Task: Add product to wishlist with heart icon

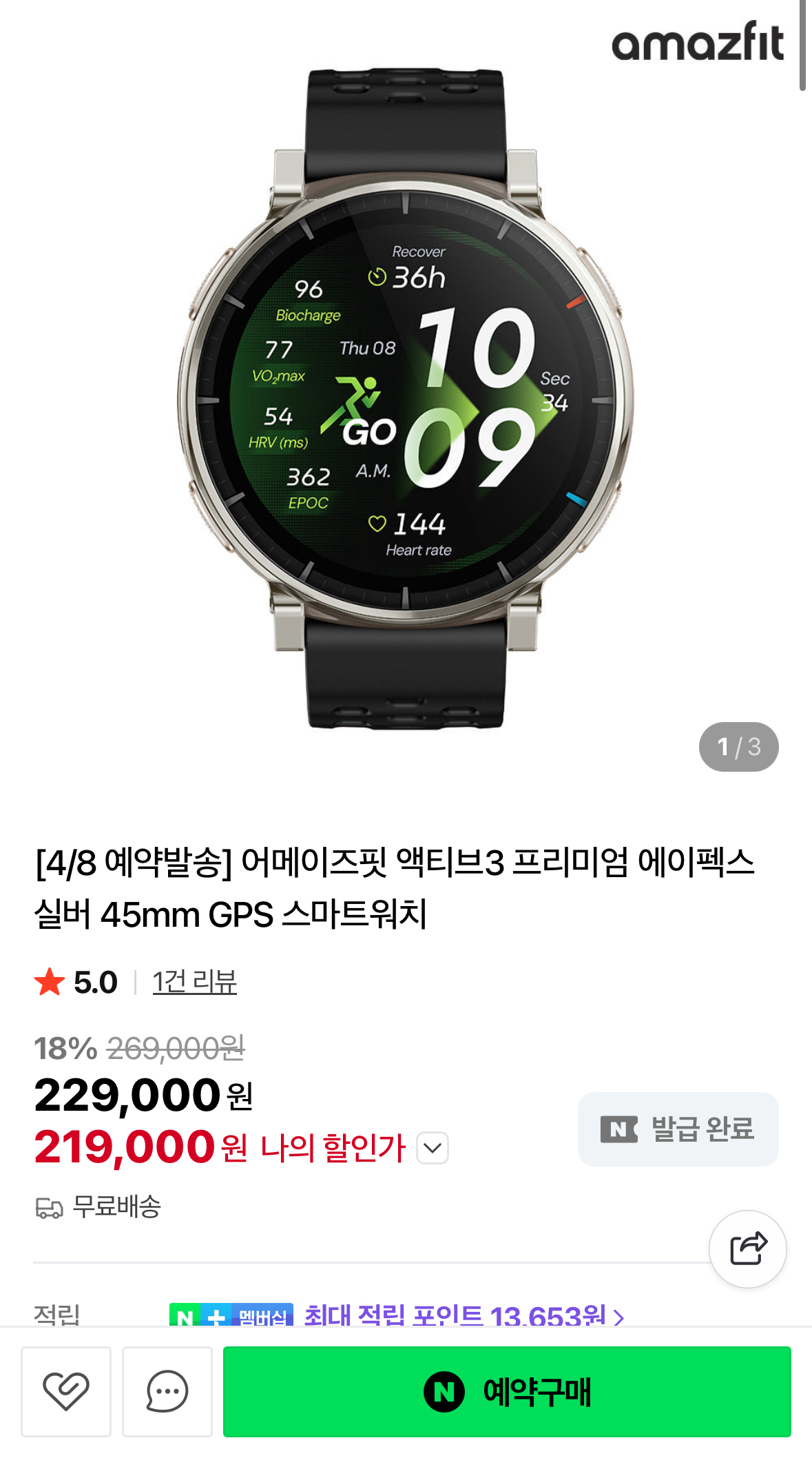Action: pos(66,1391)
